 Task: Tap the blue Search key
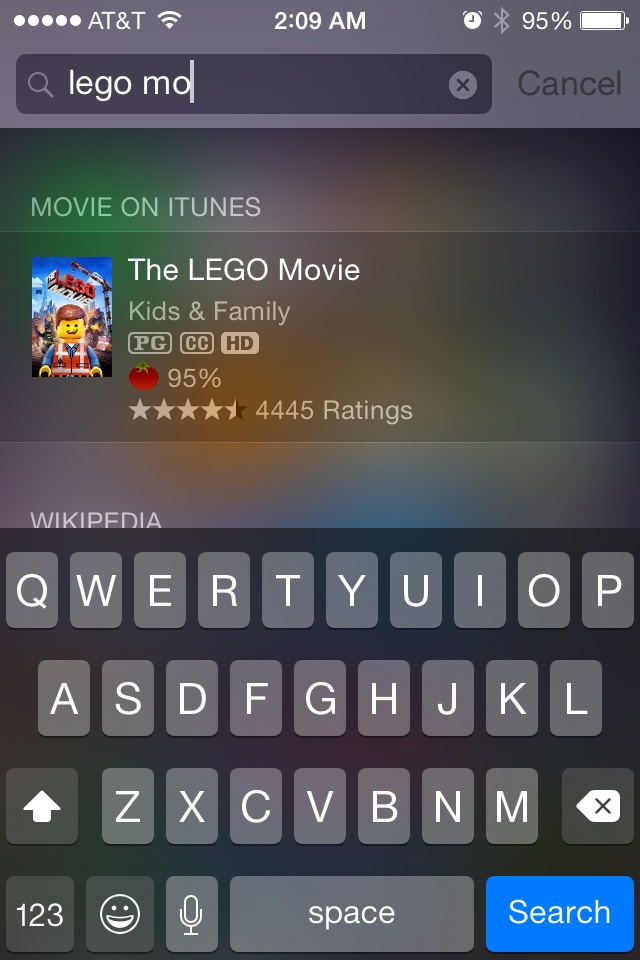pyautogui.click(x=559, y=913)
